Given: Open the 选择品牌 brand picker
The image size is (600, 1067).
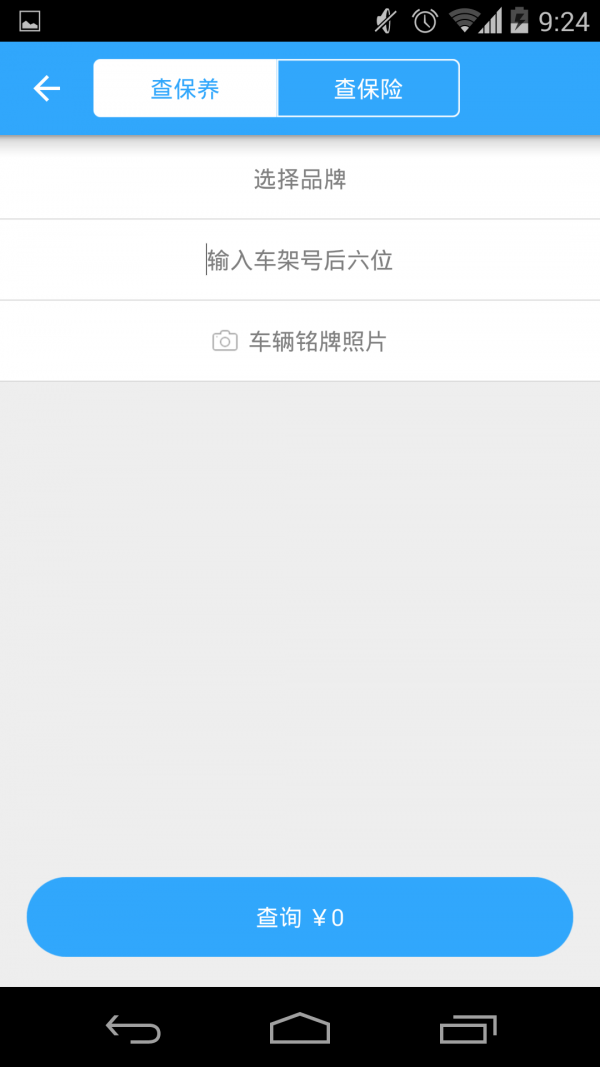Looking at the screenshot, I should [300, 180].
